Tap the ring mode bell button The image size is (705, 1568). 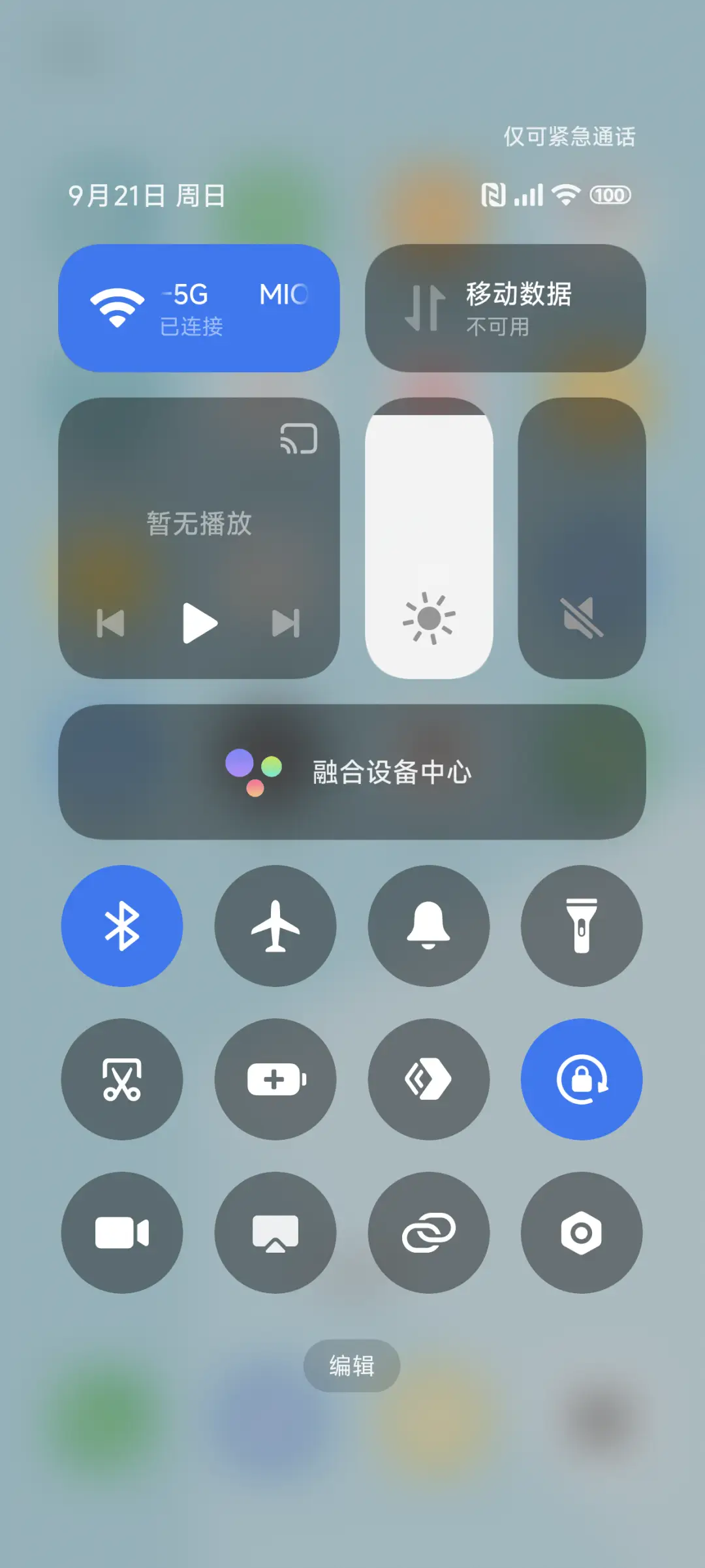[x=428, y=926]
